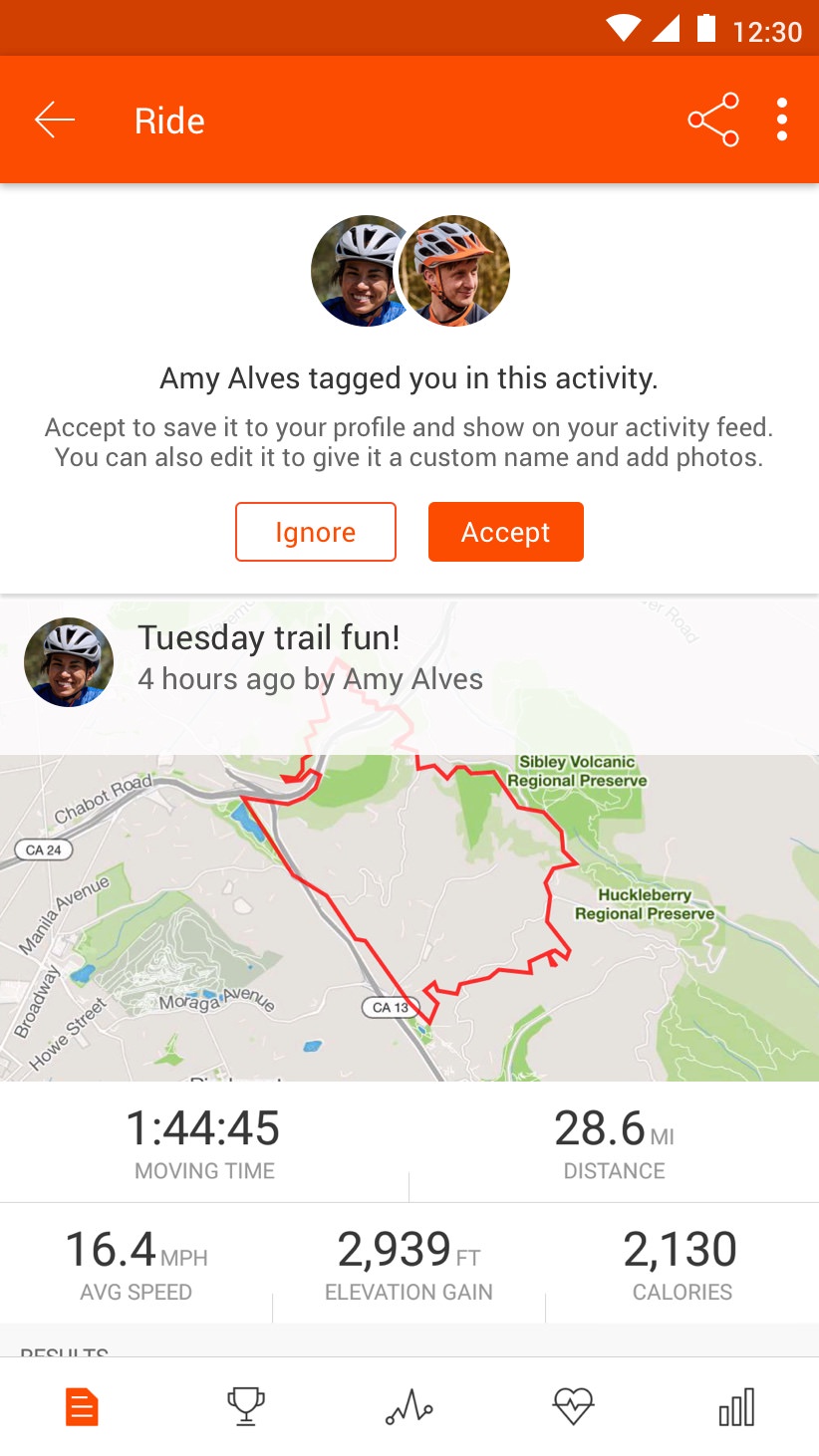View achievements with the trophy icon
The width and height of the screenshot is (819, 1456).
(245, 1406)
